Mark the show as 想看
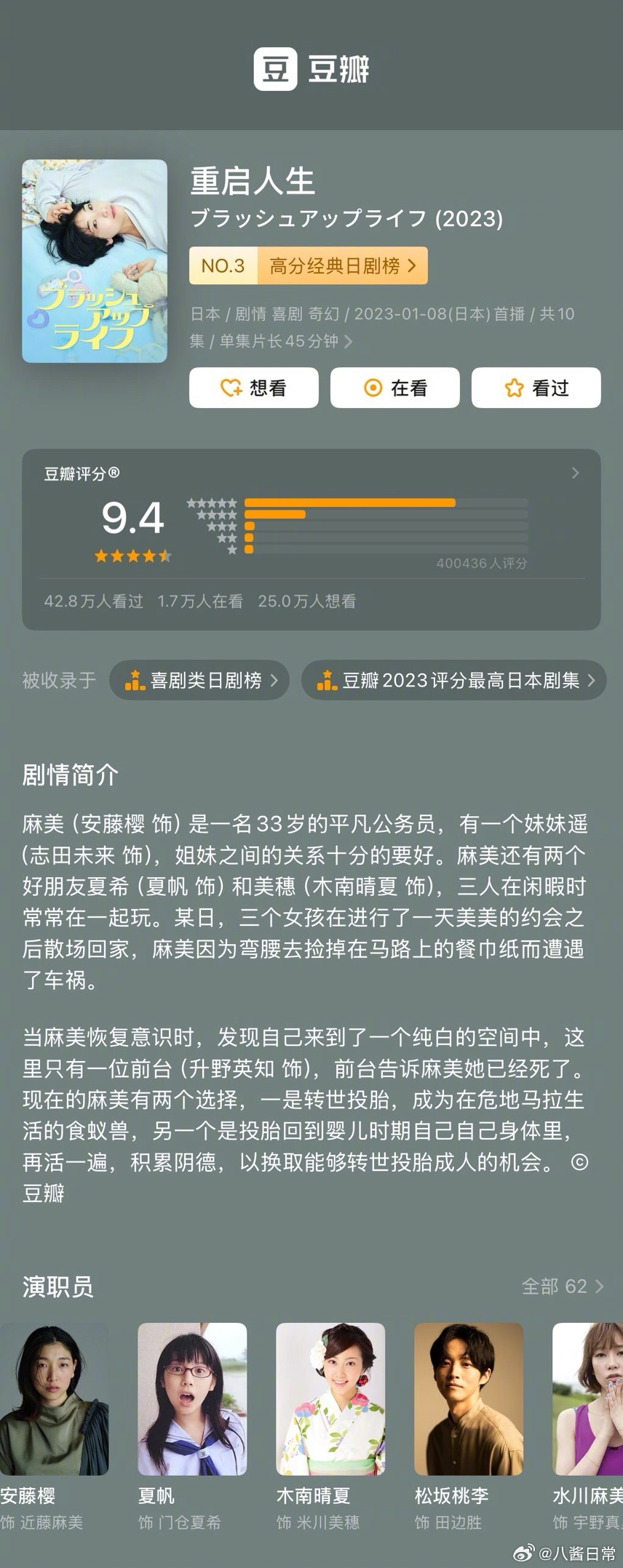This screenshot has width=623, height=1568. pyautogui.click(x=253, y=388)
